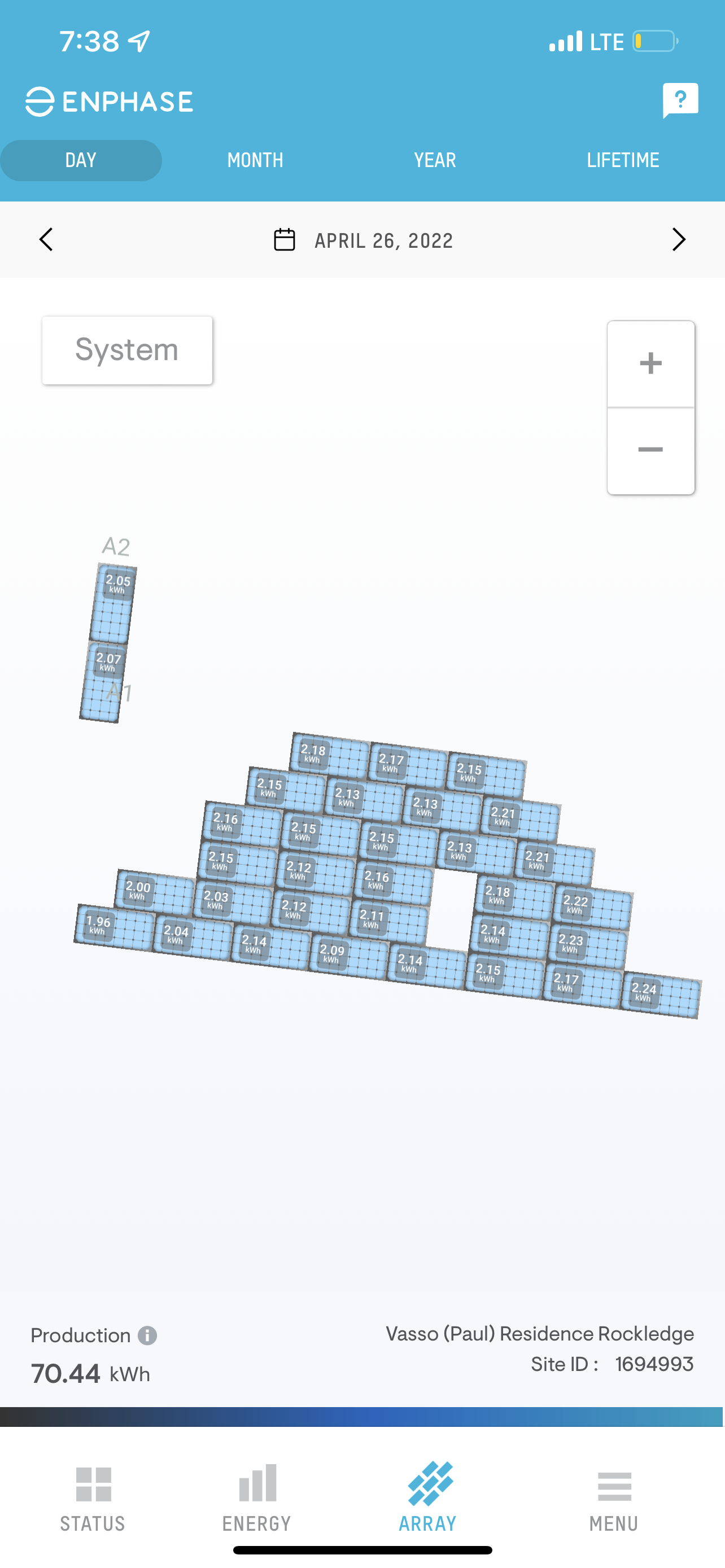Image resolution: width=725 pixels, height=1568 pixels.
Task: Go to the previous day arrow
Action: pyautogui.click(x=46, y=240)
